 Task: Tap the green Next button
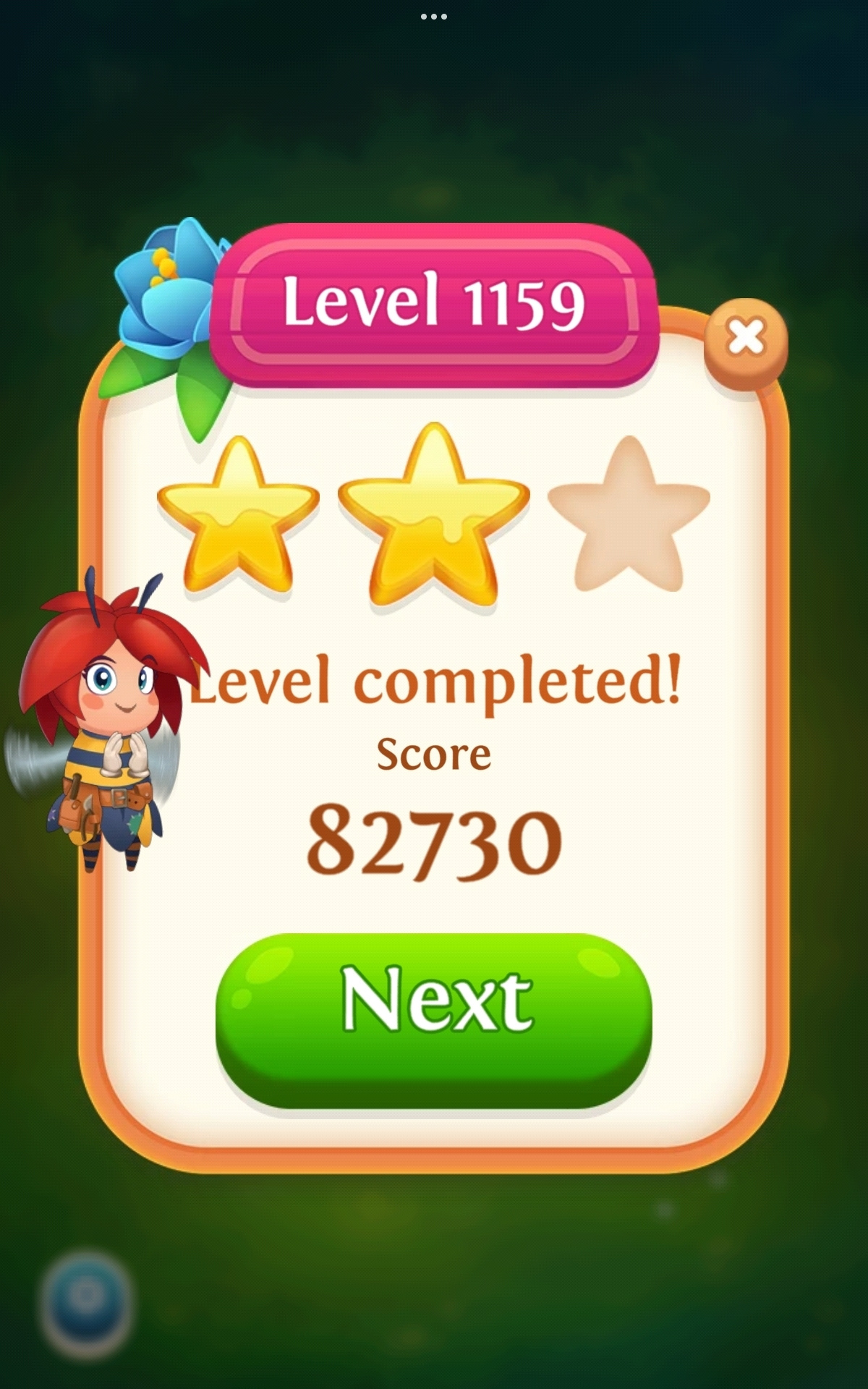(x=434, y=1019)
